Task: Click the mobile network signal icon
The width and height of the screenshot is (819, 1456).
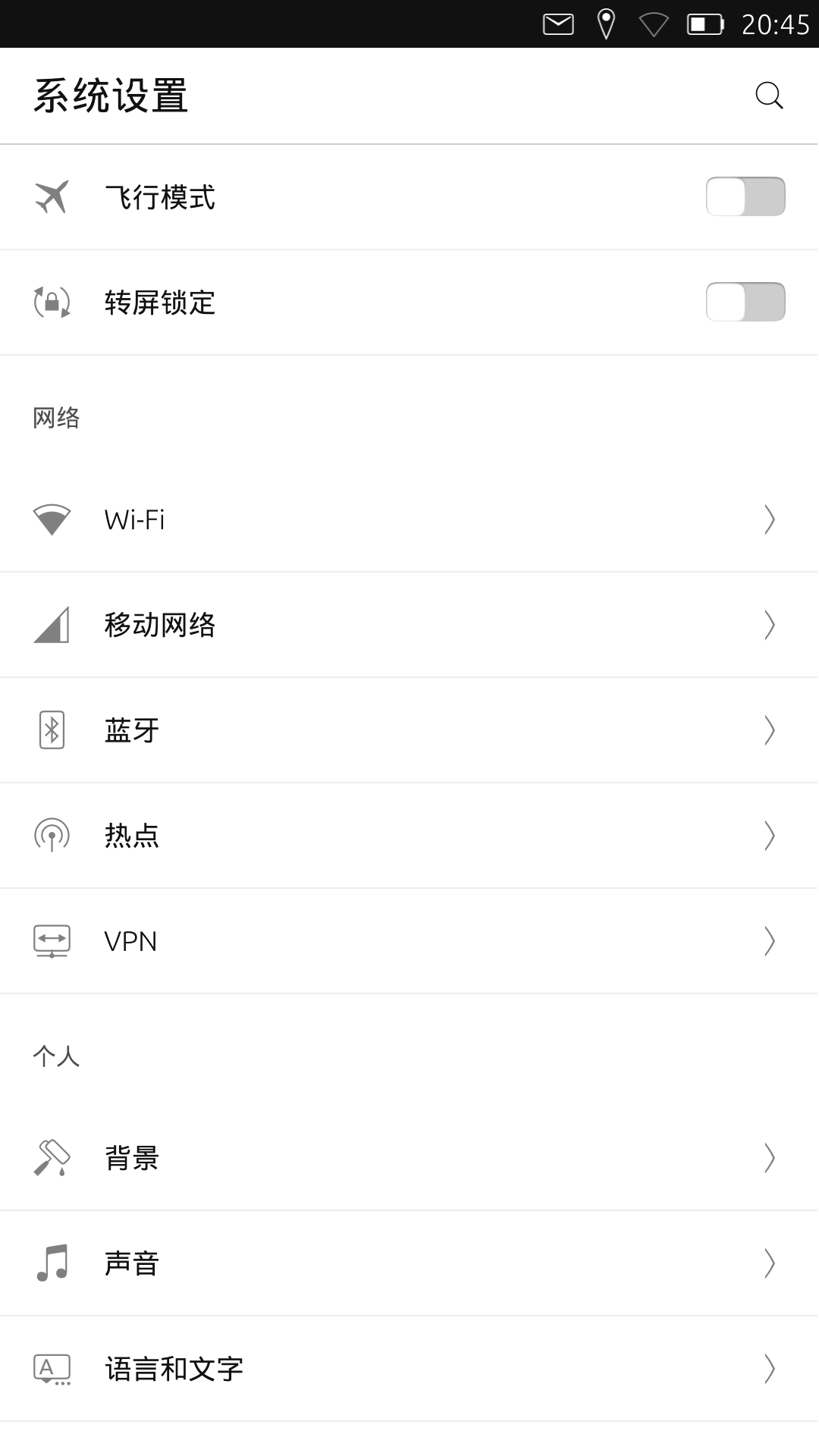Action: 51,624
